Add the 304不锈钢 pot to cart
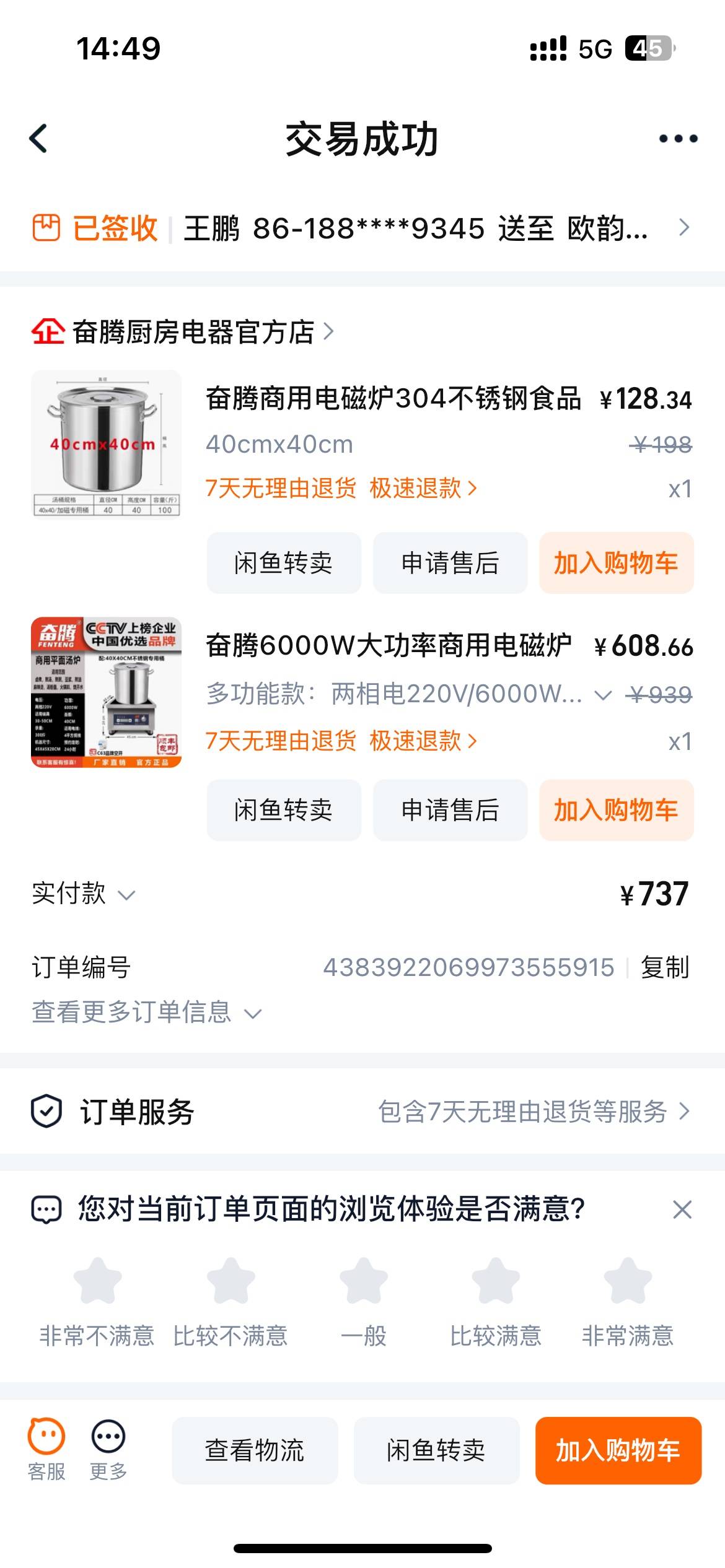The width and height of the screenshot is (725, 1568). 616,563
